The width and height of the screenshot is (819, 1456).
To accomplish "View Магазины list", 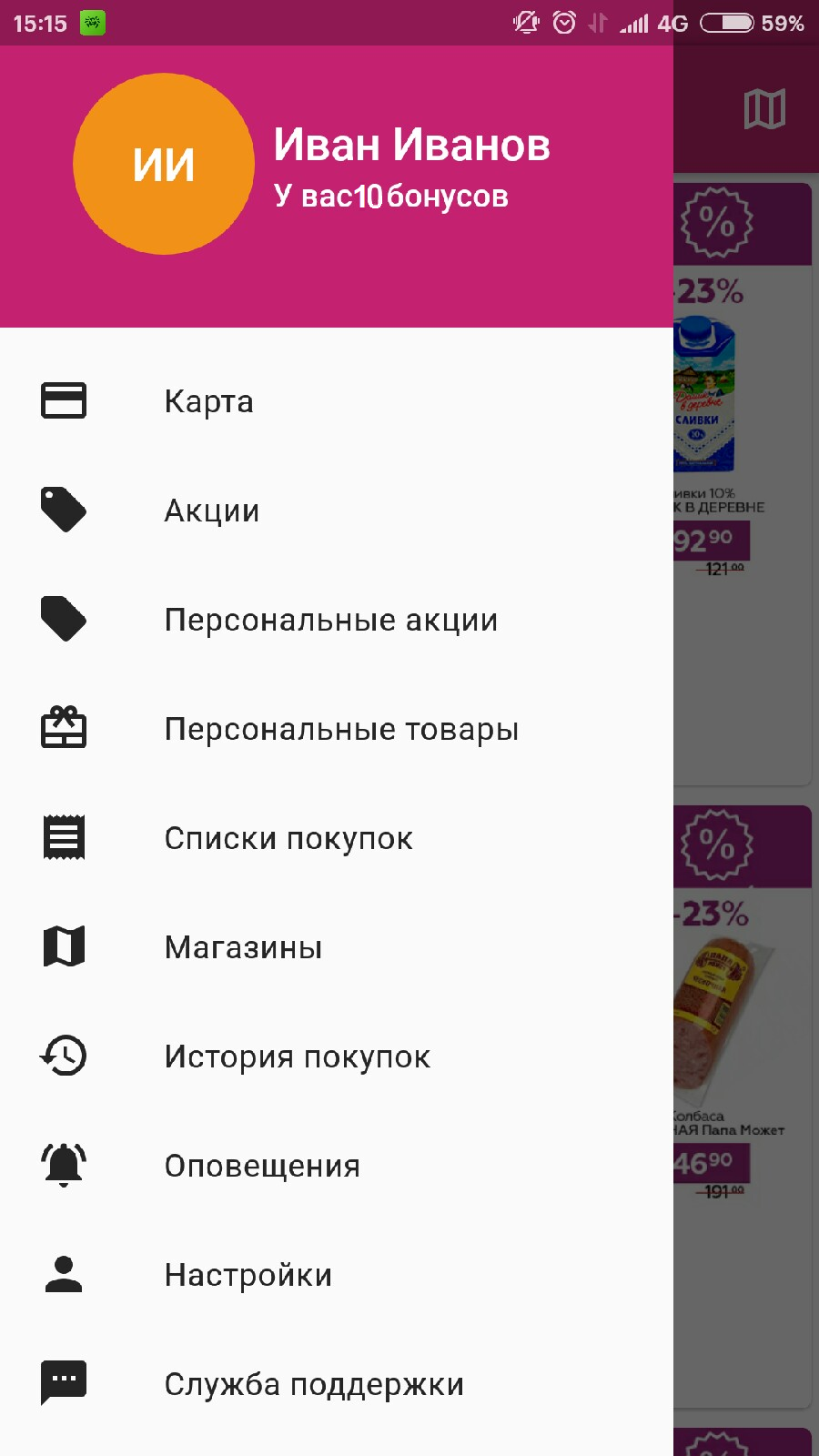I will pyautogui.click(x=337, y=946).
